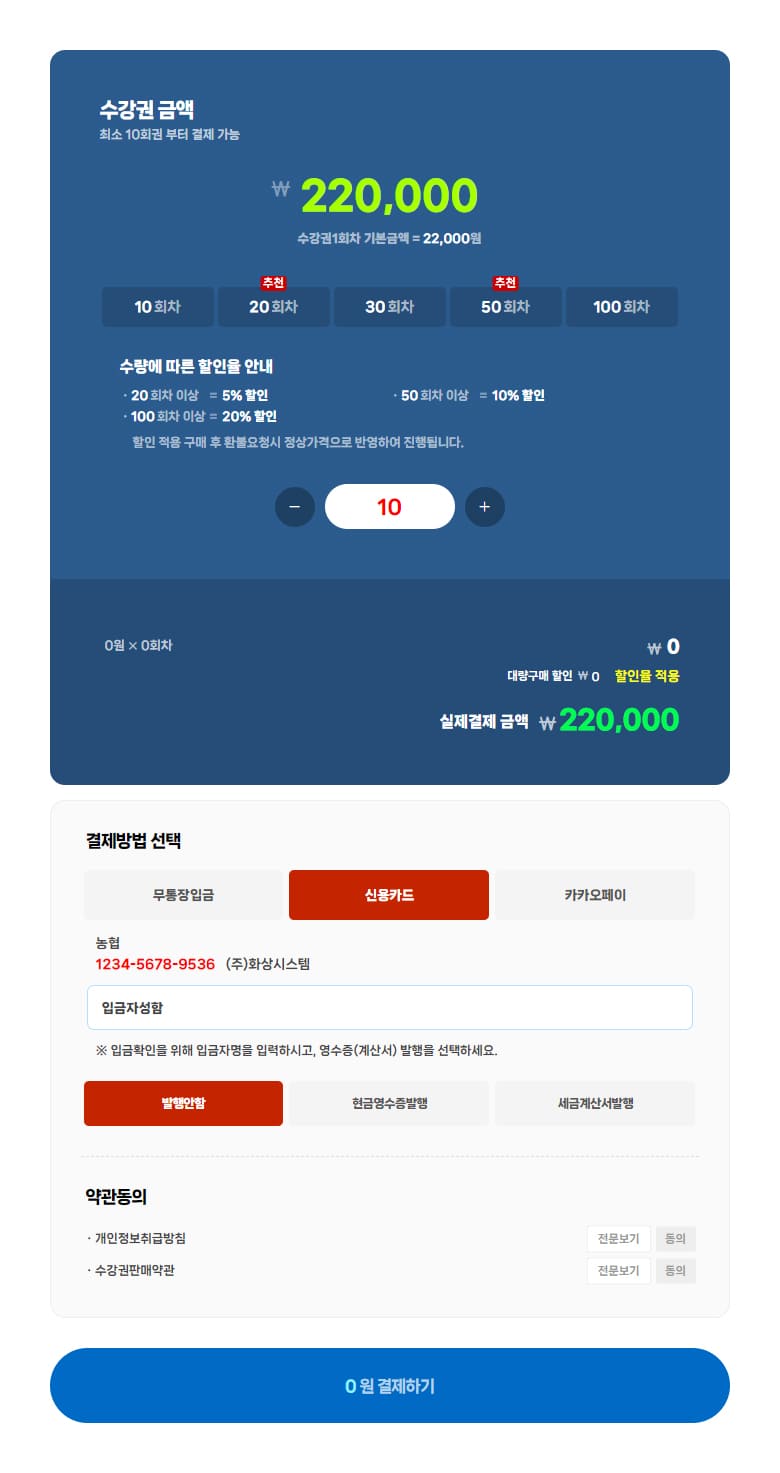Decrease quantity with the minus button
Image resolution: width=780 pixels, height=1473 pixels.
[x=295, y=507]
